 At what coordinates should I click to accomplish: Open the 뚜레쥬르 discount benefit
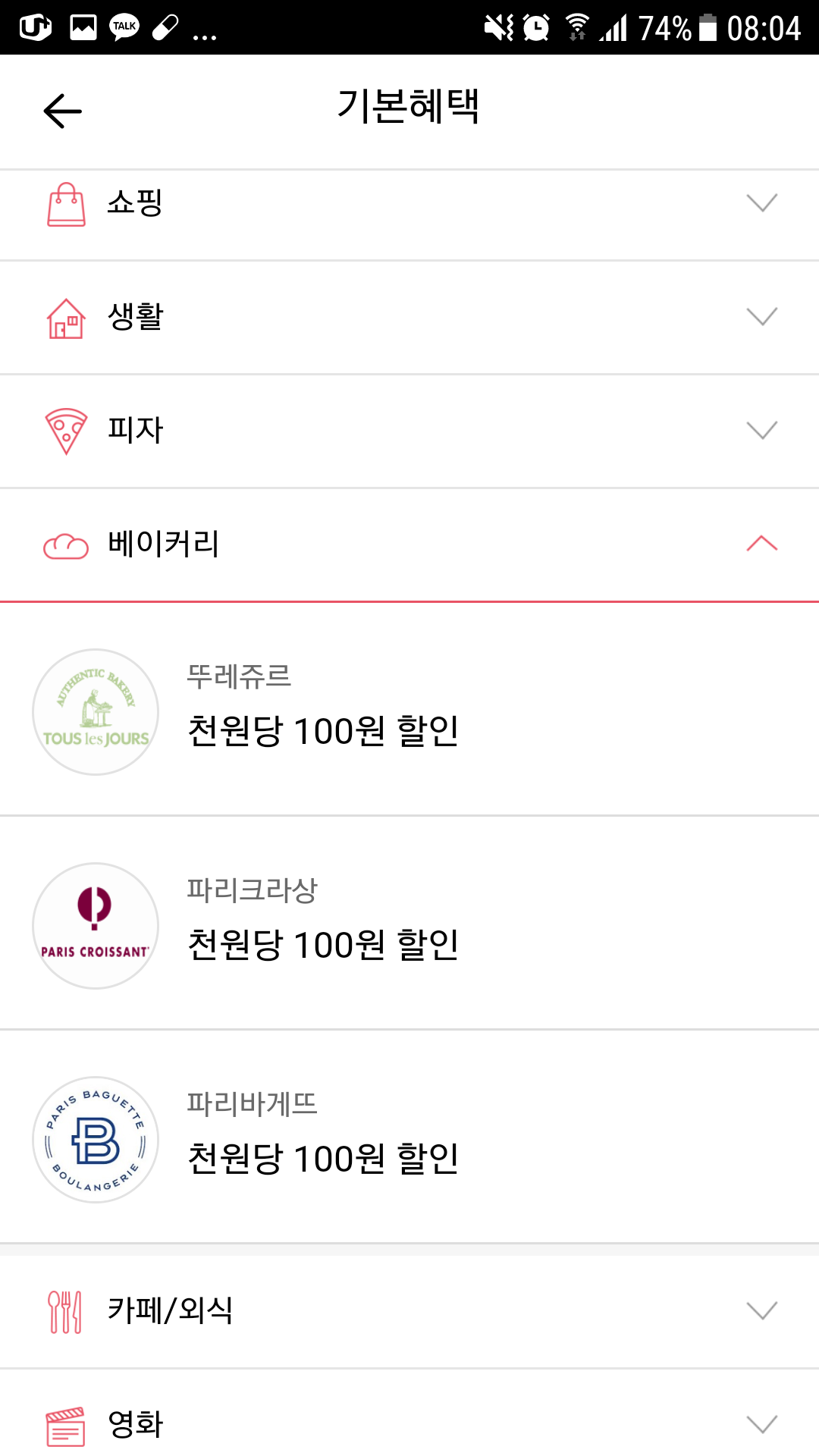pyautogui.click(x=409, y=711)
